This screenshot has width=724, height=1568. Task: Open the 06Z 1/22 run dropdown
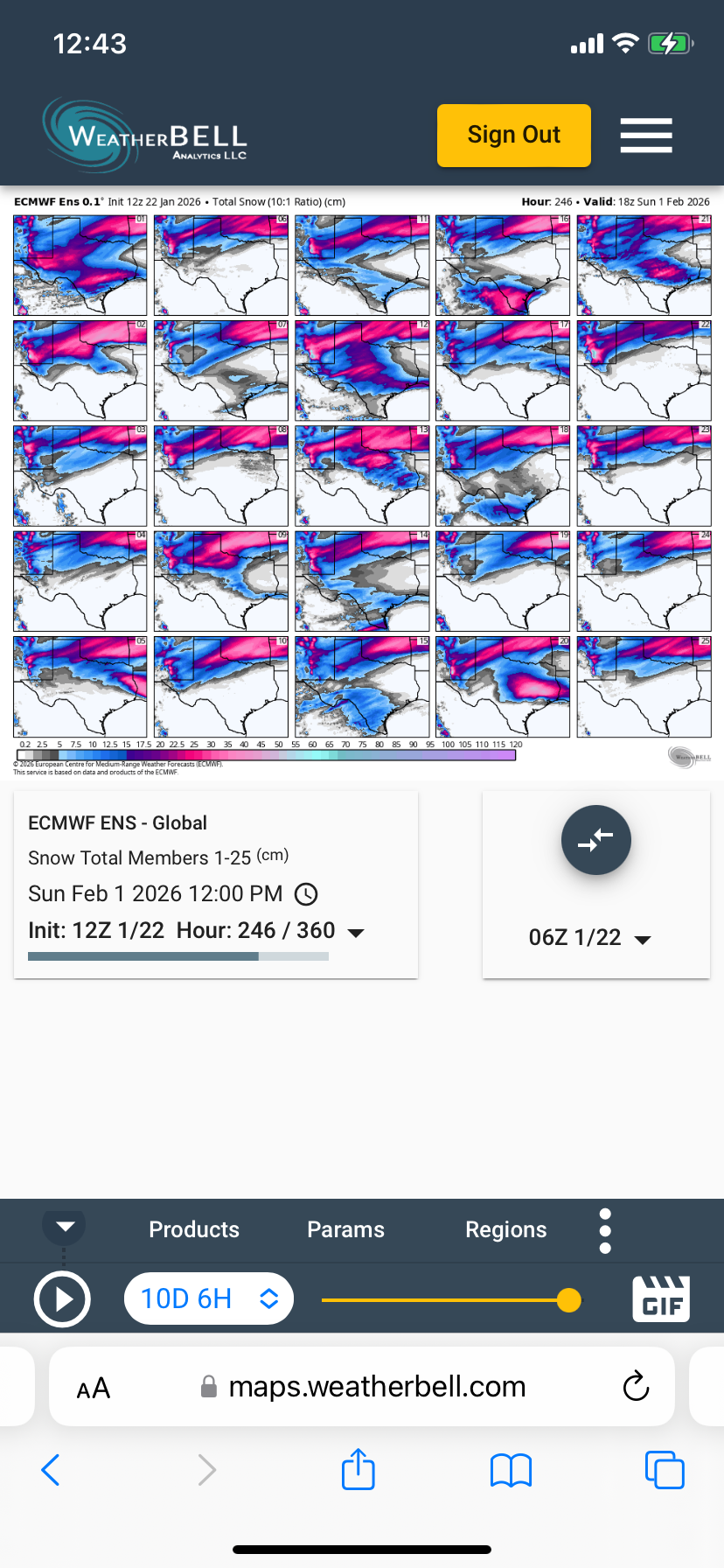click(x=590, y=938)
